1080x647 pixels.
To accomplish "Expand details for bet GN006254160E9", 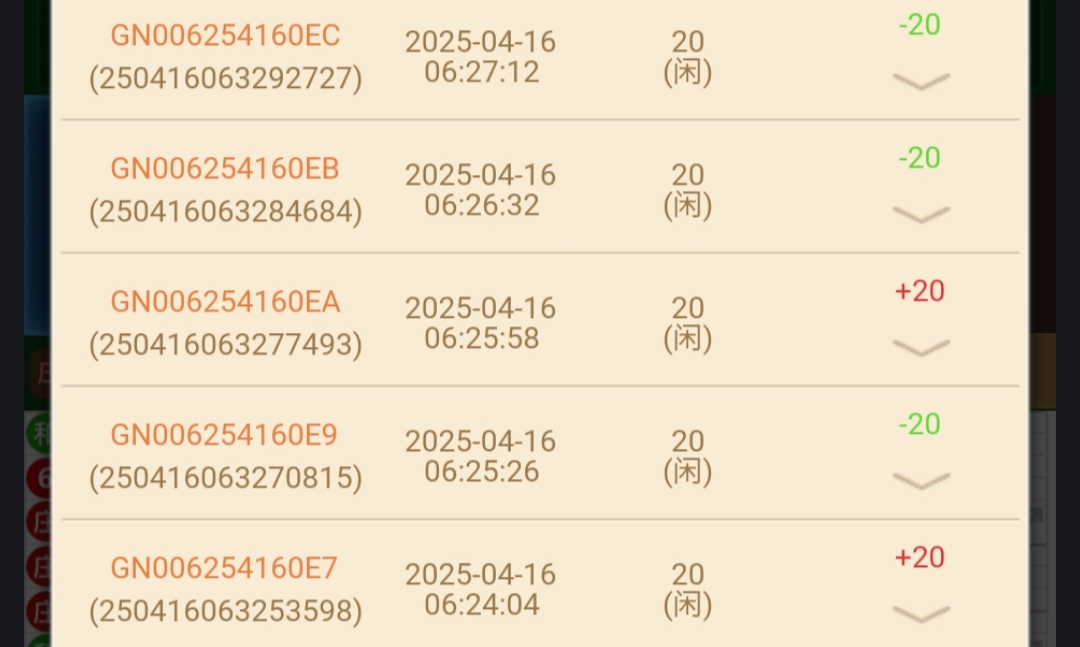I will click(x=920, y=480).
